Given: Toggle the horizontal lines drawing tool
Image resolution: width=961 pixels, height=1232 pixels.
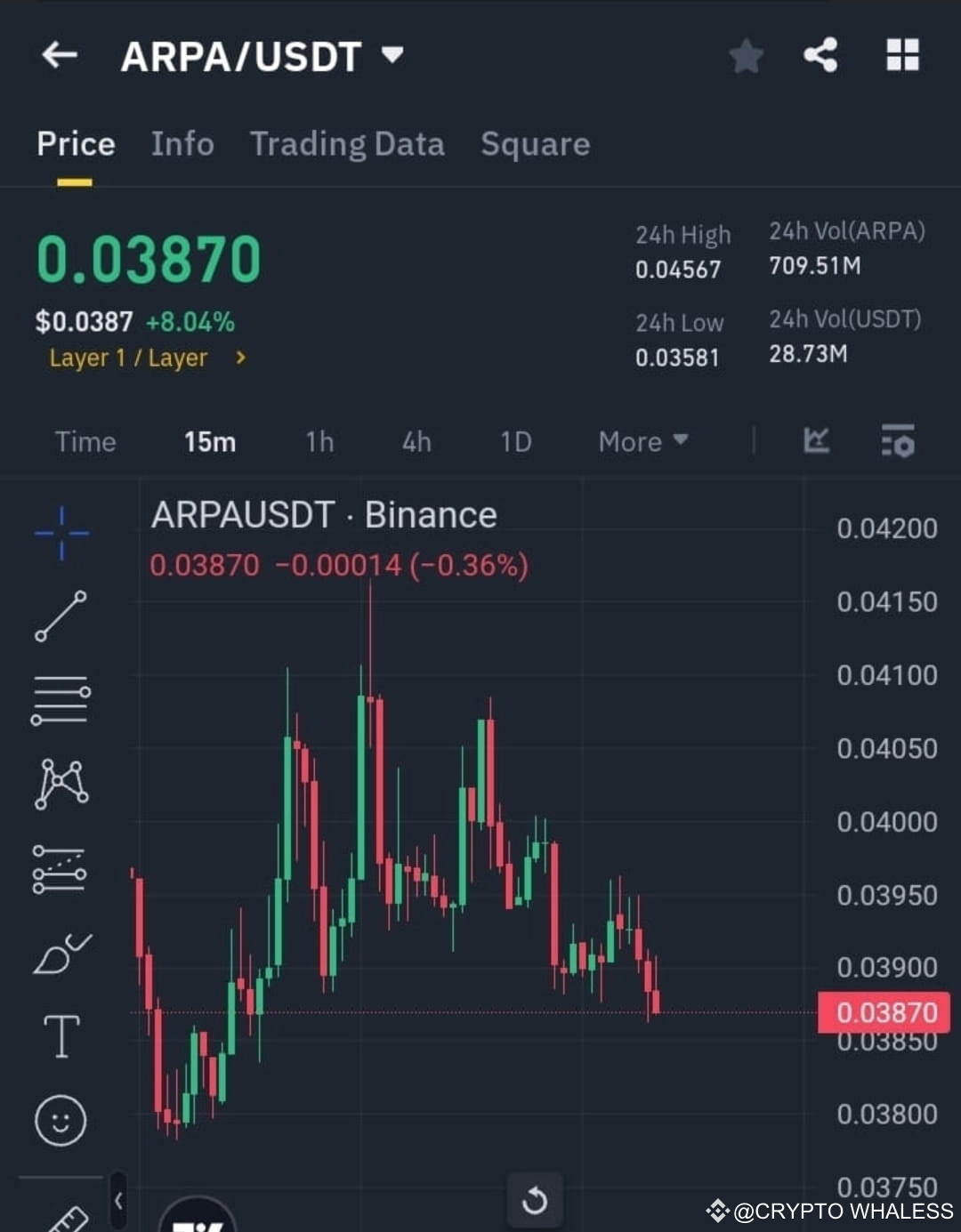Looking at the screenshot, I should click(61, 699).
